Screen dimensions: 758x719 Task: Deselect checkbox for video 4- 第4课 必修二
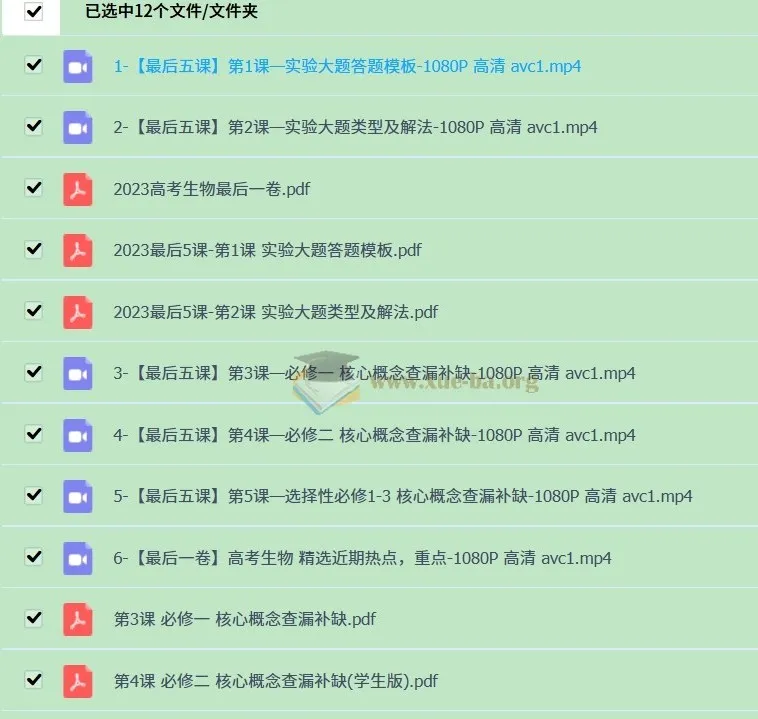[34, 433]
